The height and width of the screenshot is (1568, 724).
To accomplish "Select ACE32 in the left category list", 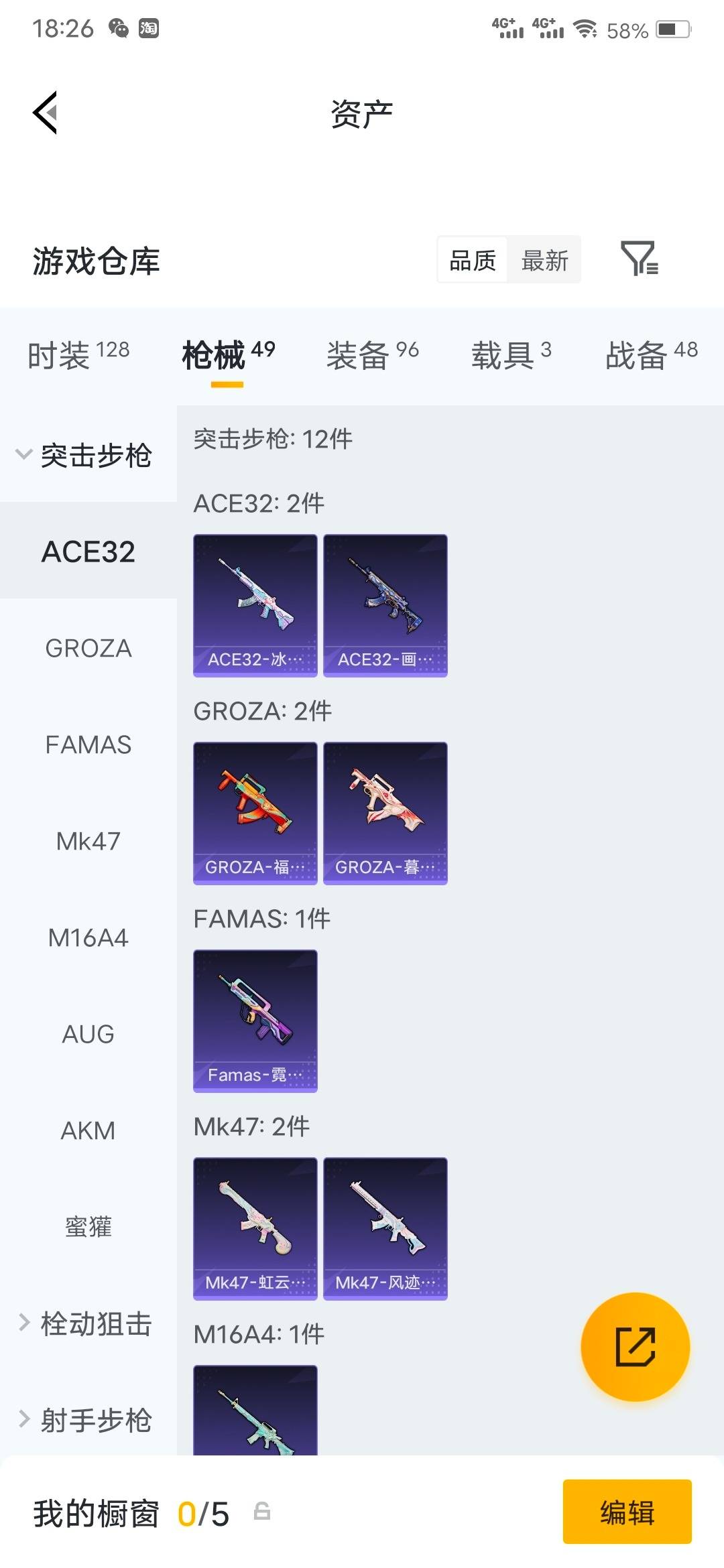I will 88,551.
